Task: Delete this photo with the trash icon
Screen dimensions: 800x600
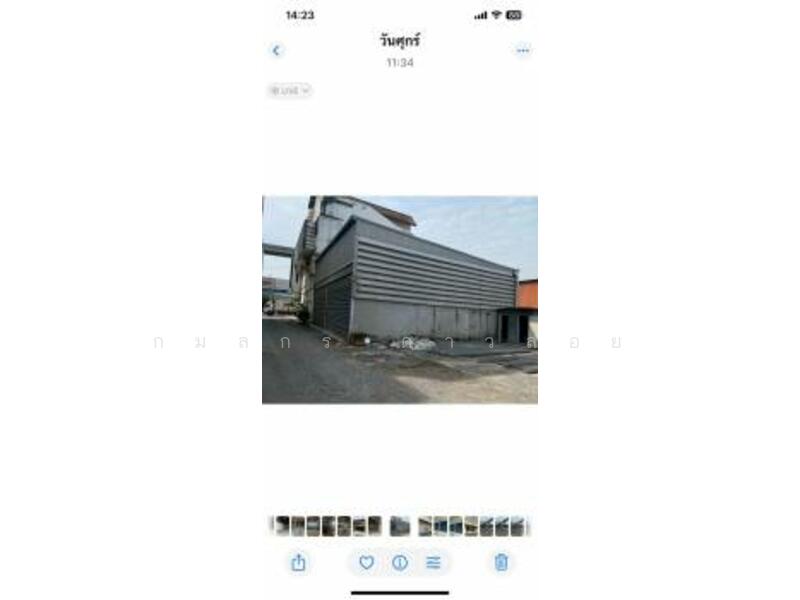Action: 501,563
